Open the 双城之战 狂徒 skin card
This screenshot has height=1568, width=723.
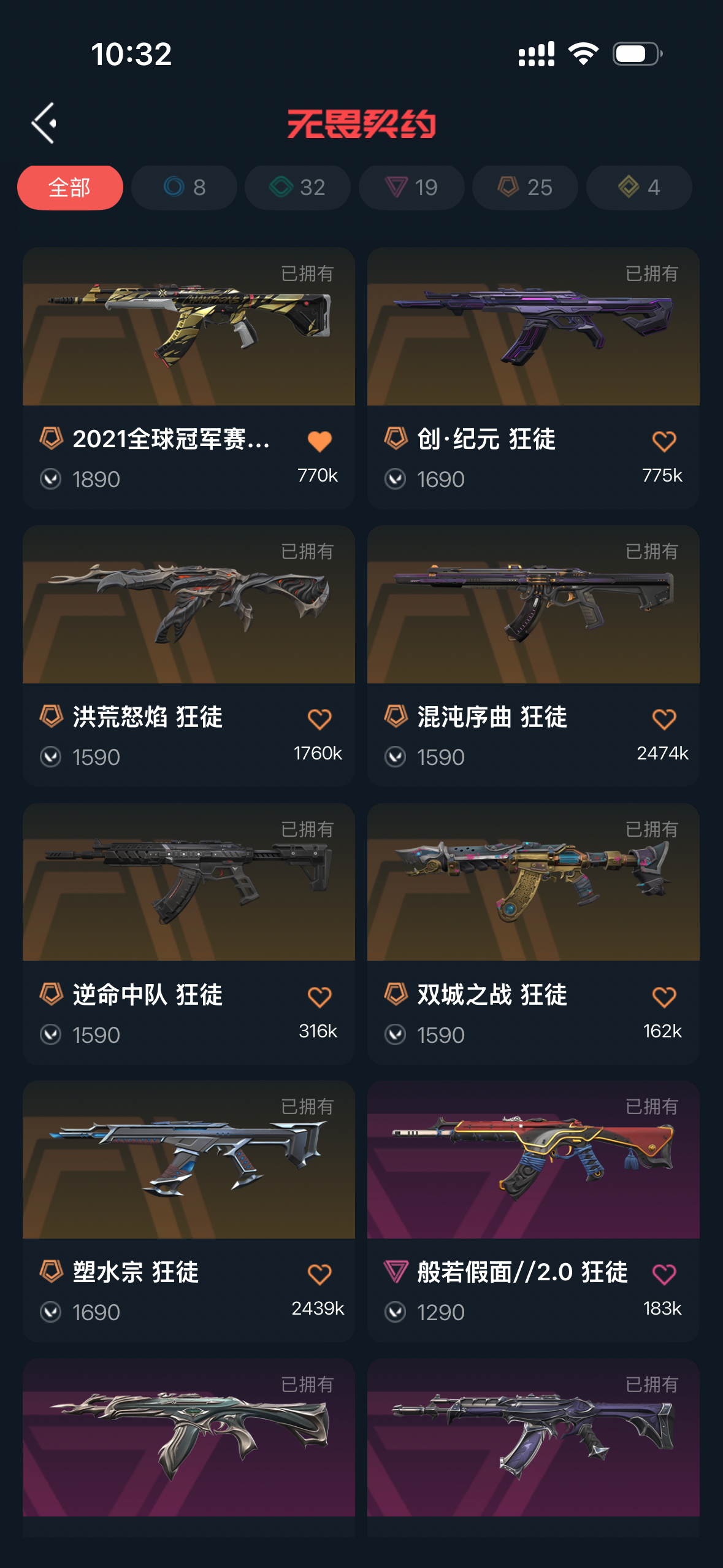[x=534, y=934]
